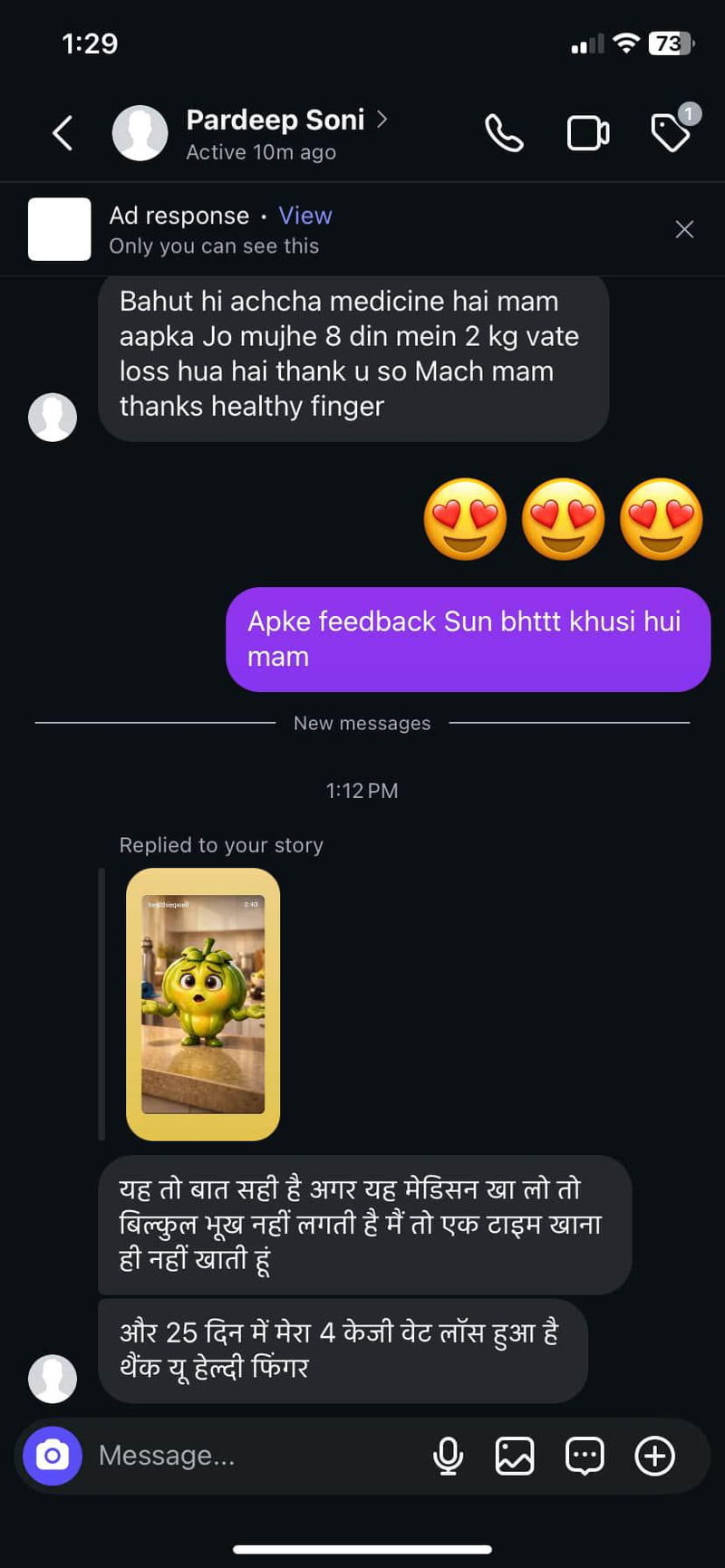Open the tag icon with notification badge

pos(672,134)
